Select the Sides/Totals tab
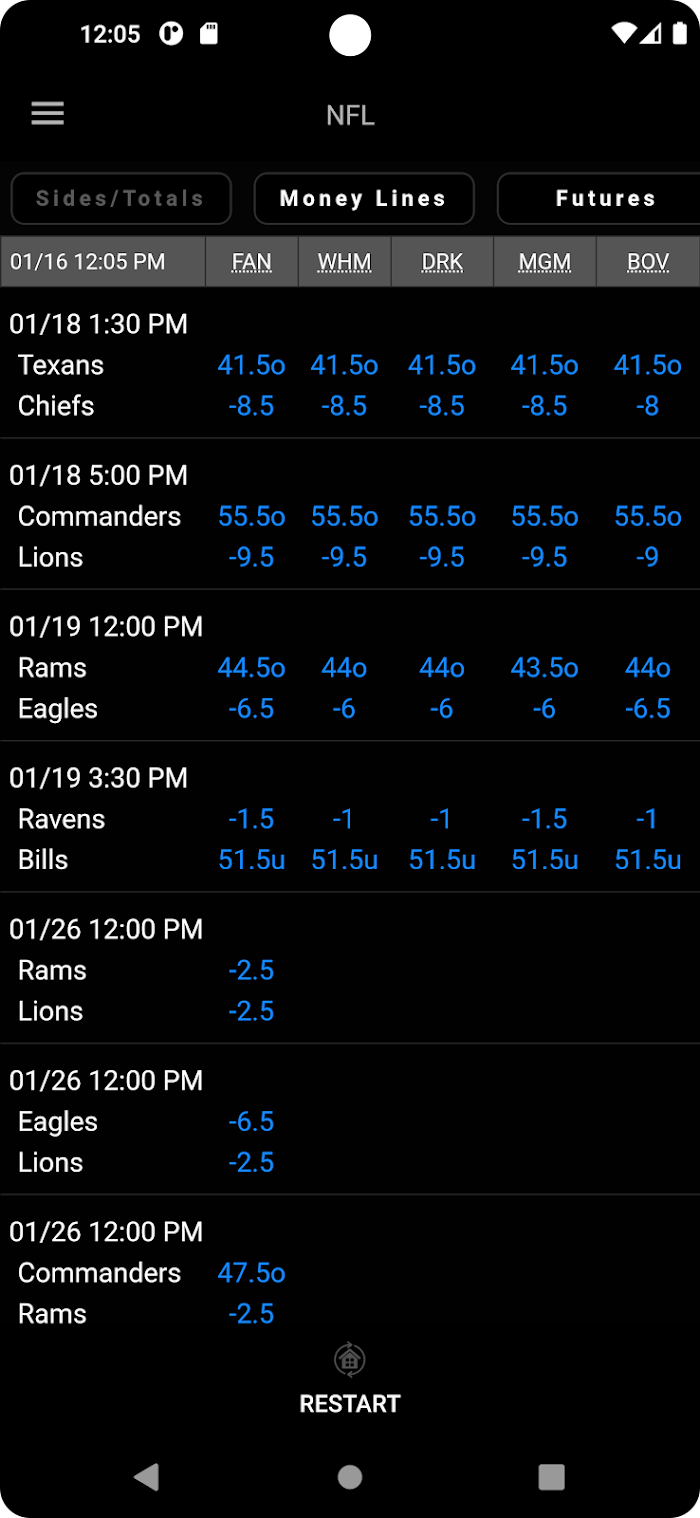Viewport: 700px width, 1518px height. pos(121,198)
